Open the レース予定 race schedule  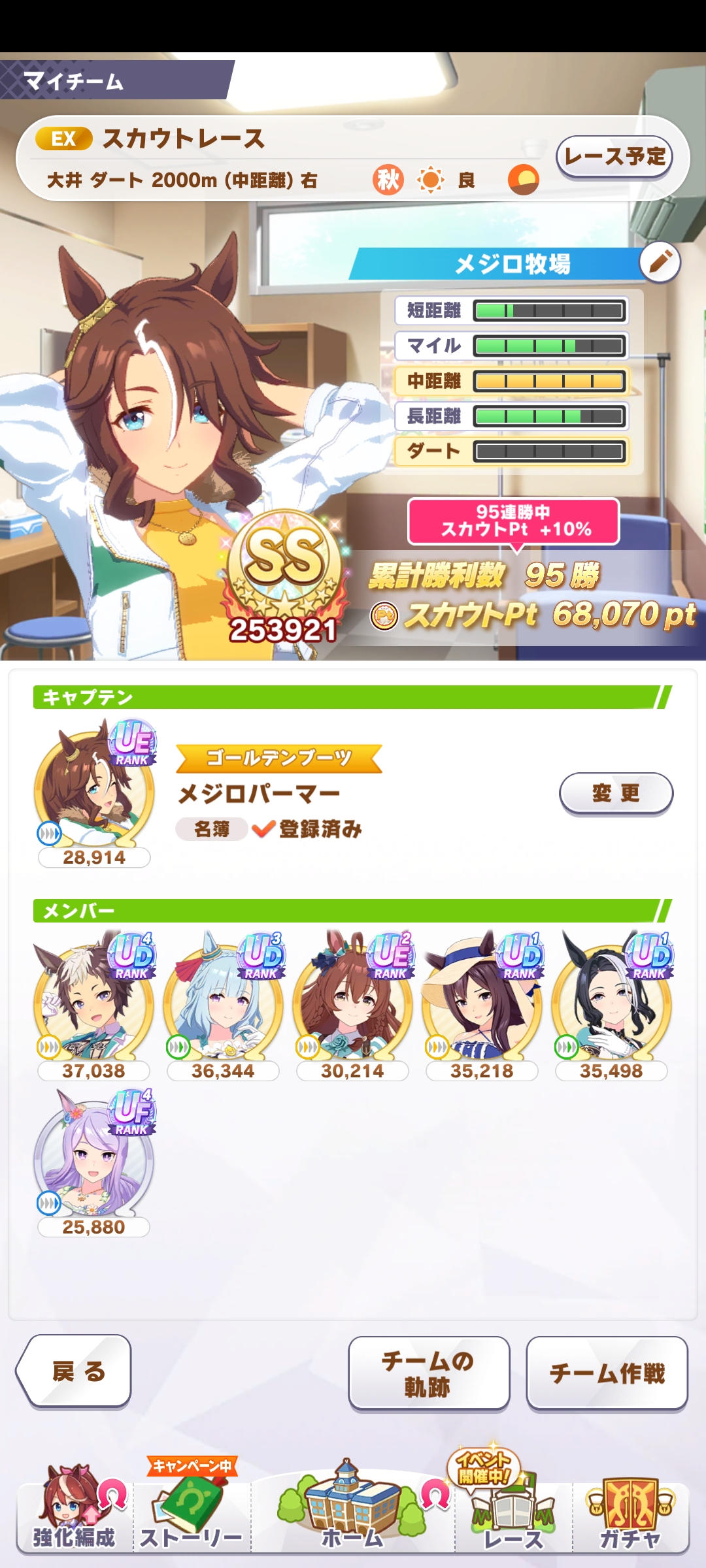pos(614,157)
